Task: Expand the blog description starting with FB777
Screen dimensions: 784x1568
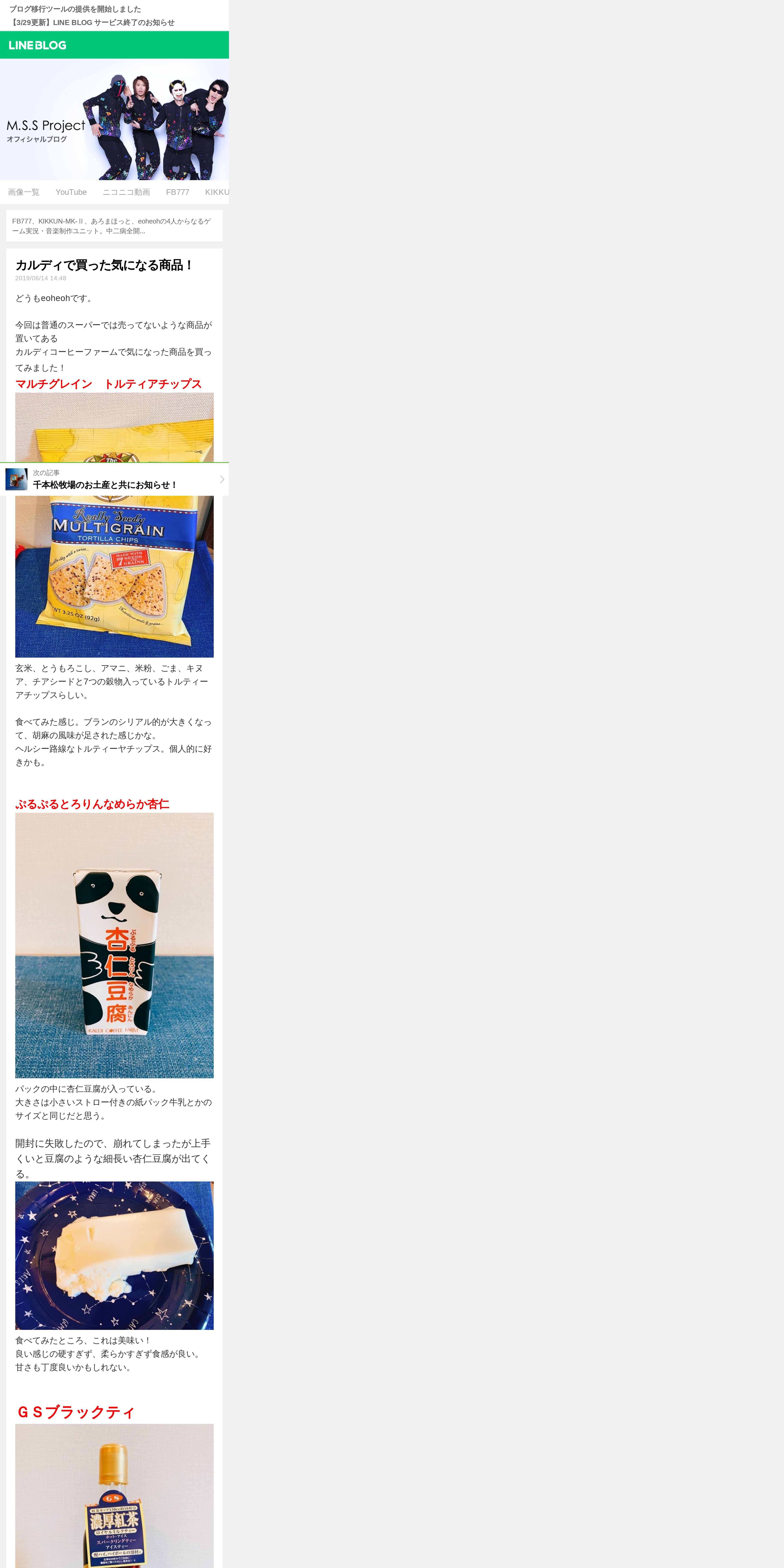Action: click(114, 226)
